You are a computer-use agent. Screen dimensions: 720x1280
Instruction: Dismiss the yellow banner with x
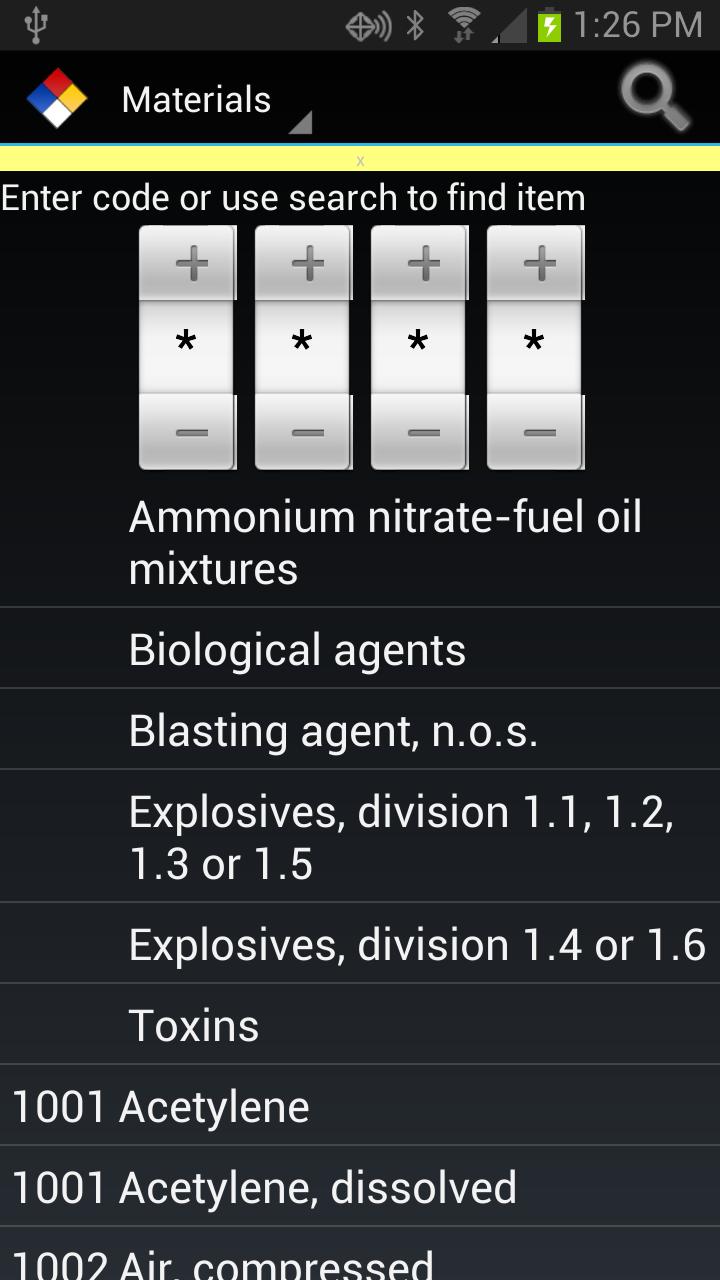[x=360, y=160]
